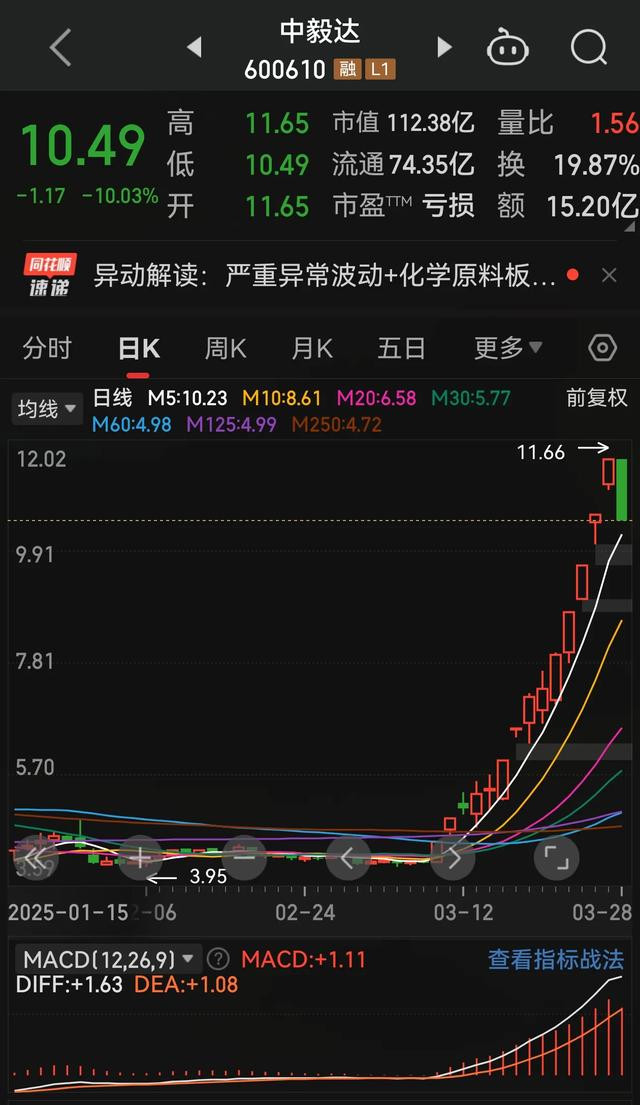
Task: Open the 异动解读 news banner
Action: (x=325, y=275)
